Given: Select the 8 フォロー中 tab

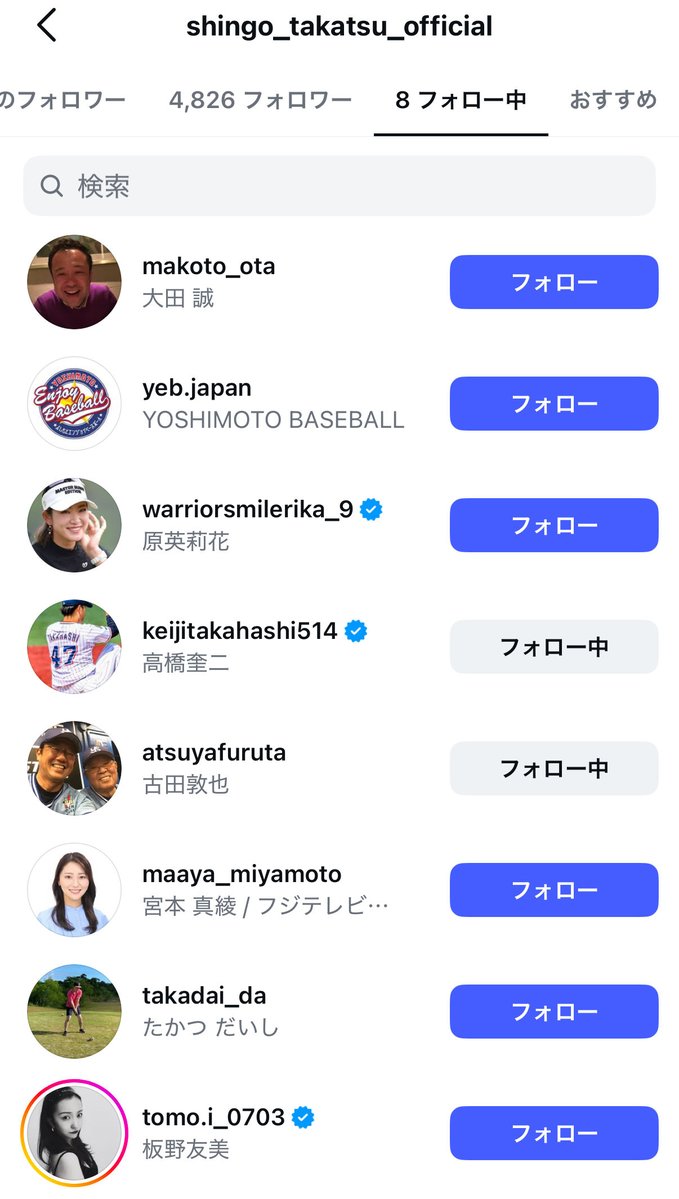Looking at the screenshot, I should tap(460, 100).
